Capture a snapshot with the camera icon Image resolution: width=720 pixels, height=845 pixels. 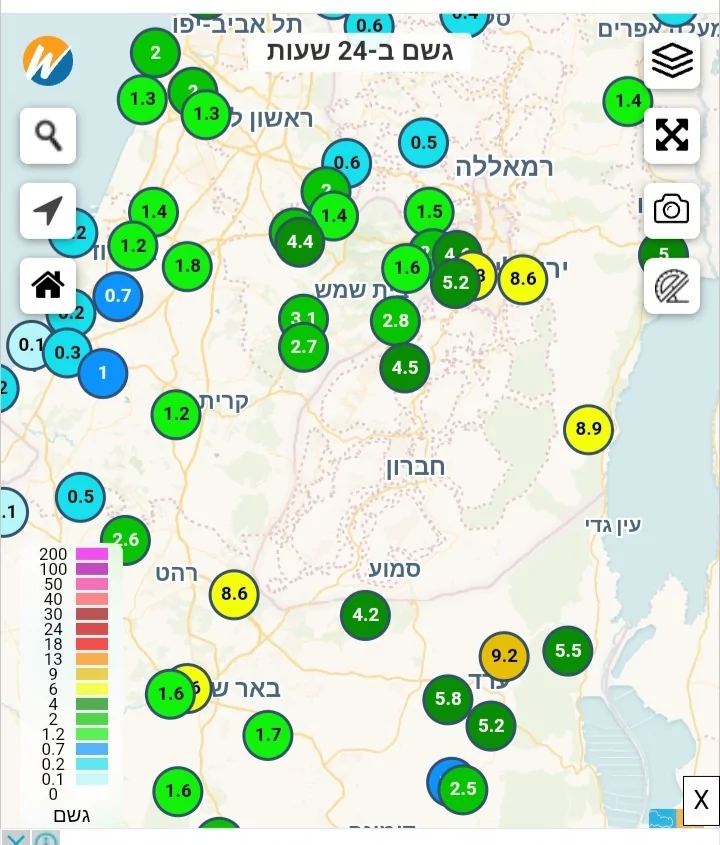tap(672, 210)
